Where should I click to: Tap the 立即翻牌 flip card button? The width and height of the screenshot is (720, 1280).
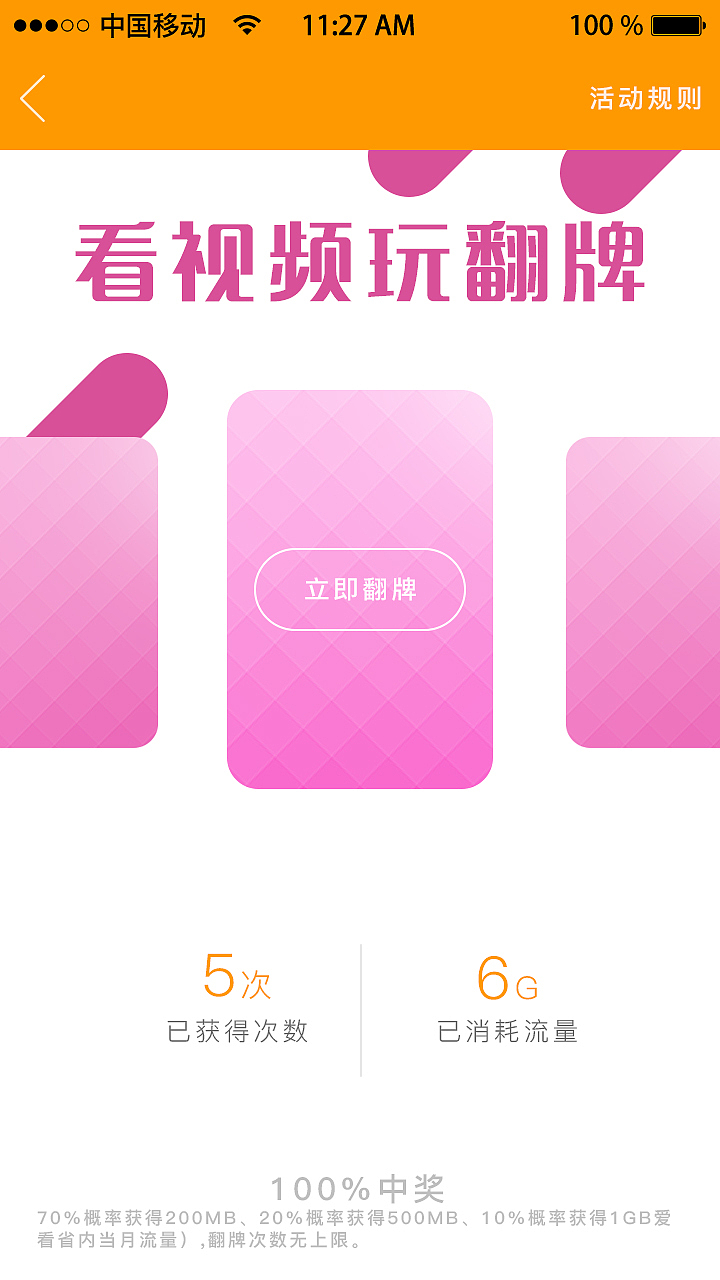click(360, 590)
